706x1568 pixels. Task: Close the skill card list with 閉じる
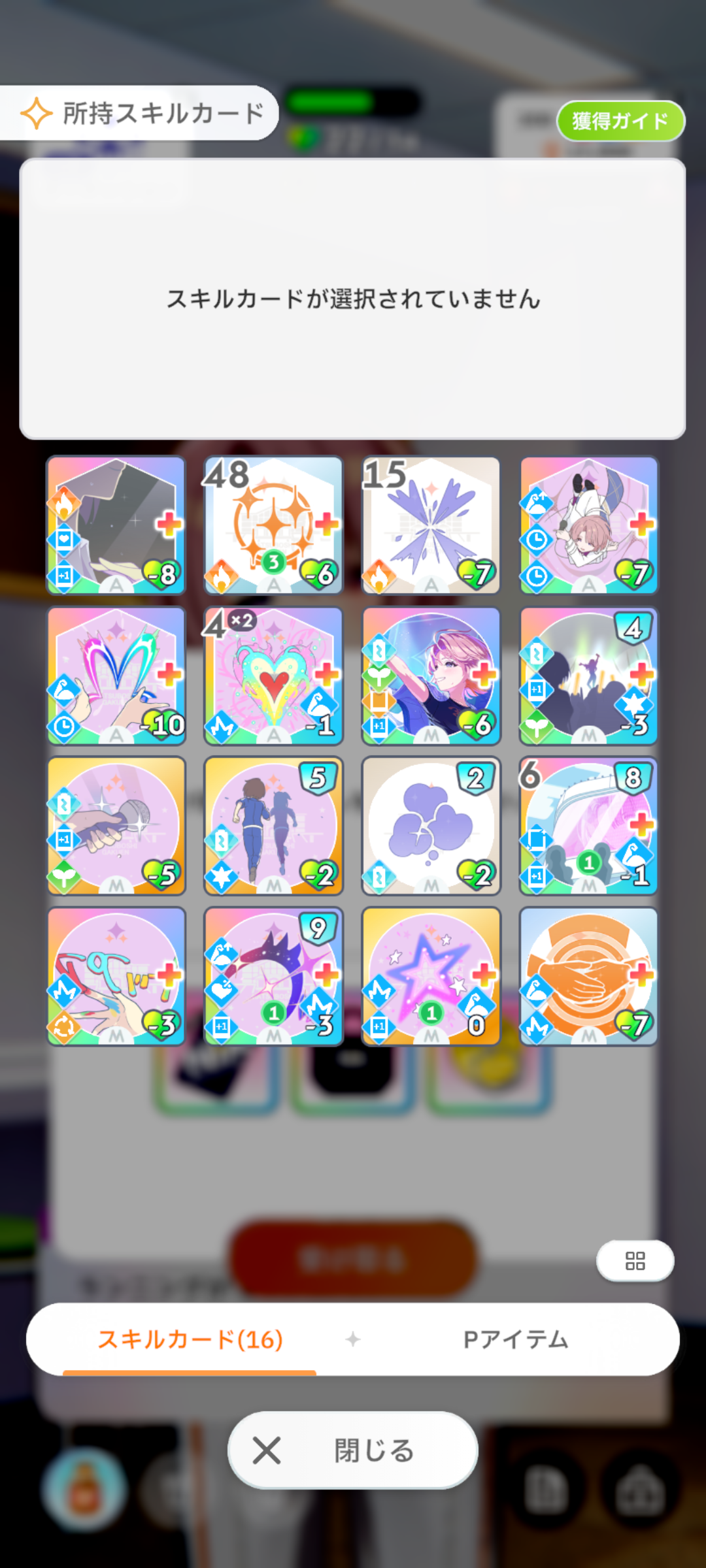pos(352,1450)
